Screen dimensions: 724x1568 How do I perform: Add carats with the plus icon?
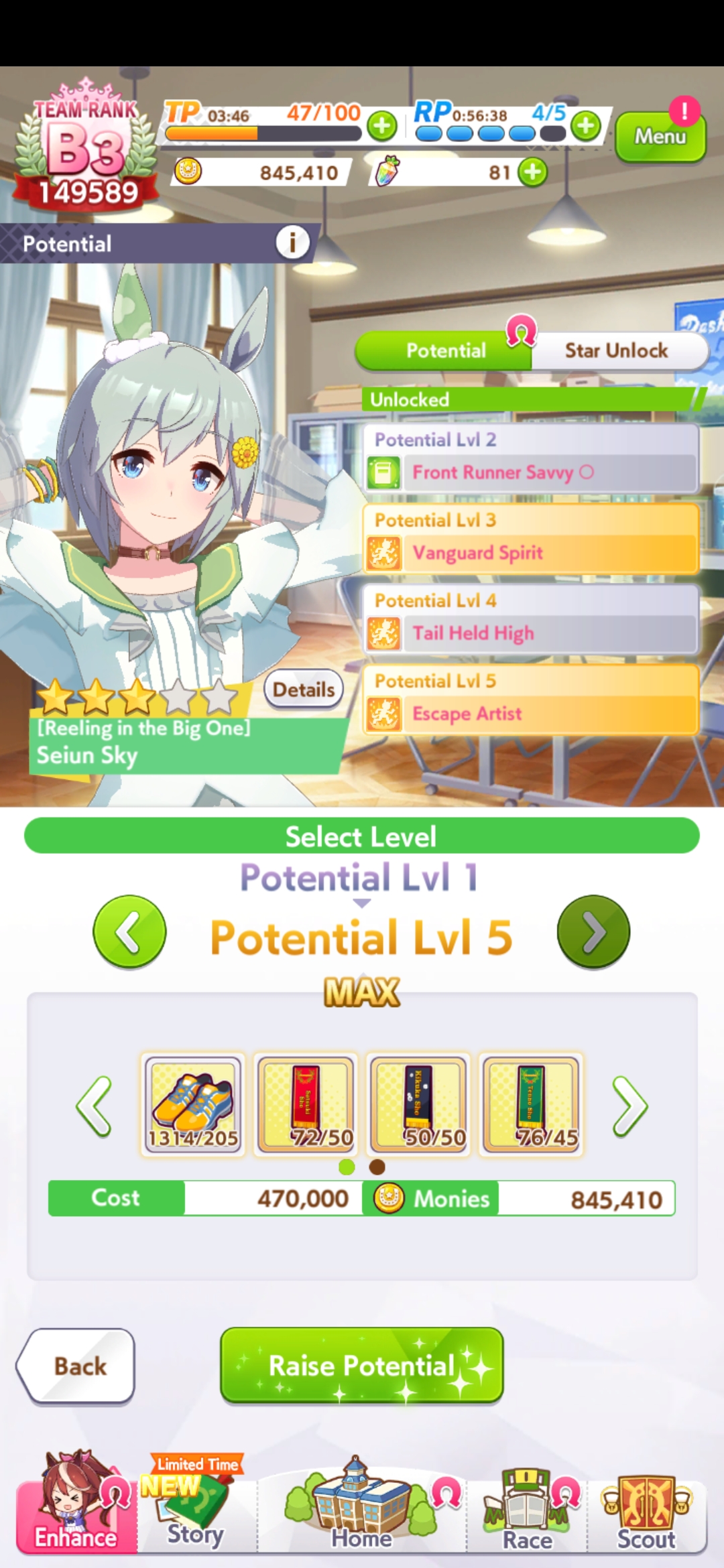tap(533, 172)
